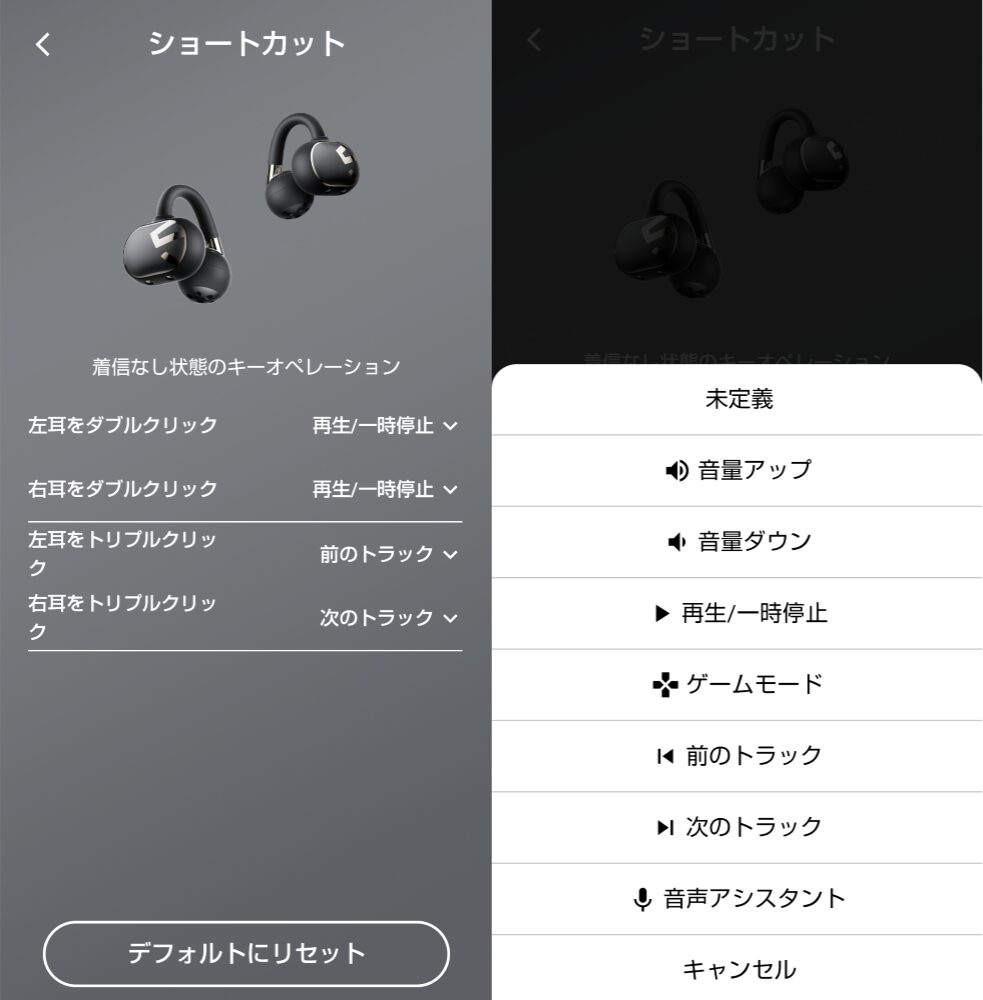
Task: Select 未定義 from the action list
Action: [x=737, y=399]
